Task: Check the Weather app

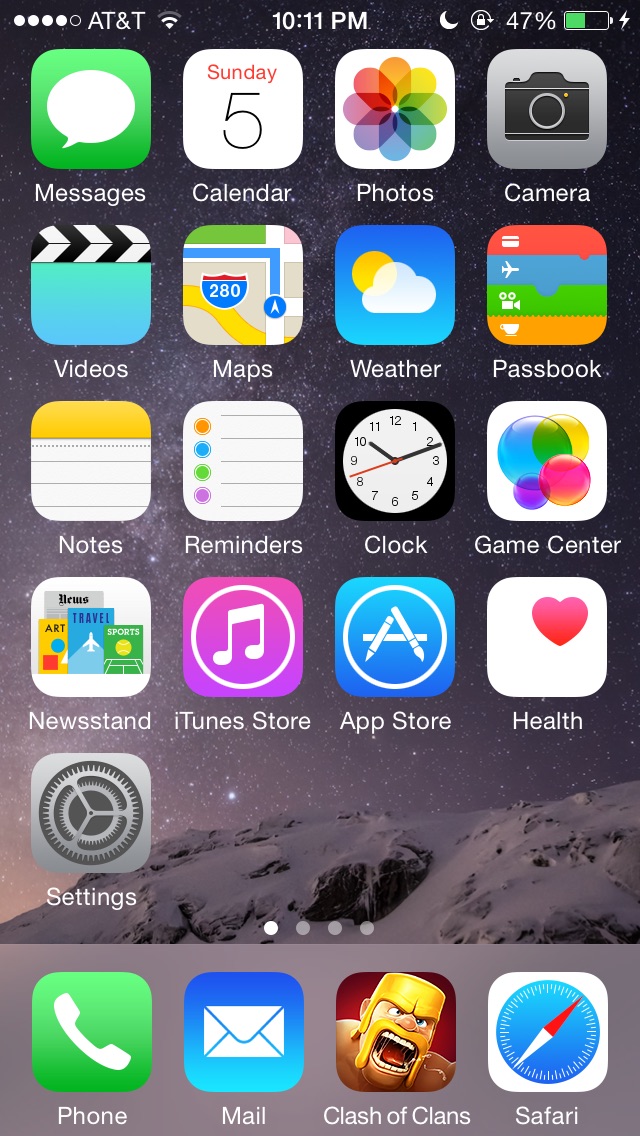Action: pyautogui.click(x=395, y=285)
